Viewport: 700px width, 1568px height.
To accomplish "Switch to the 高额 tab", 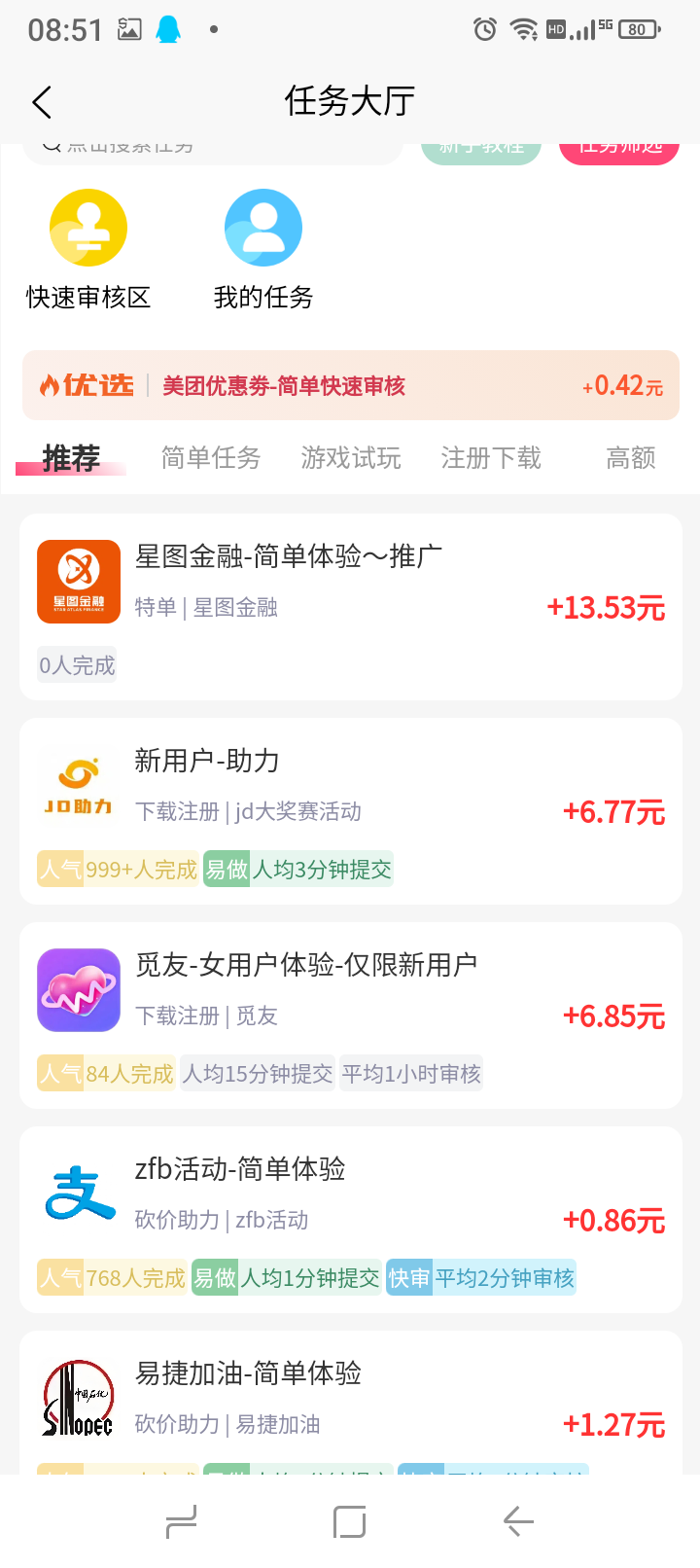I will coord(630,458).
